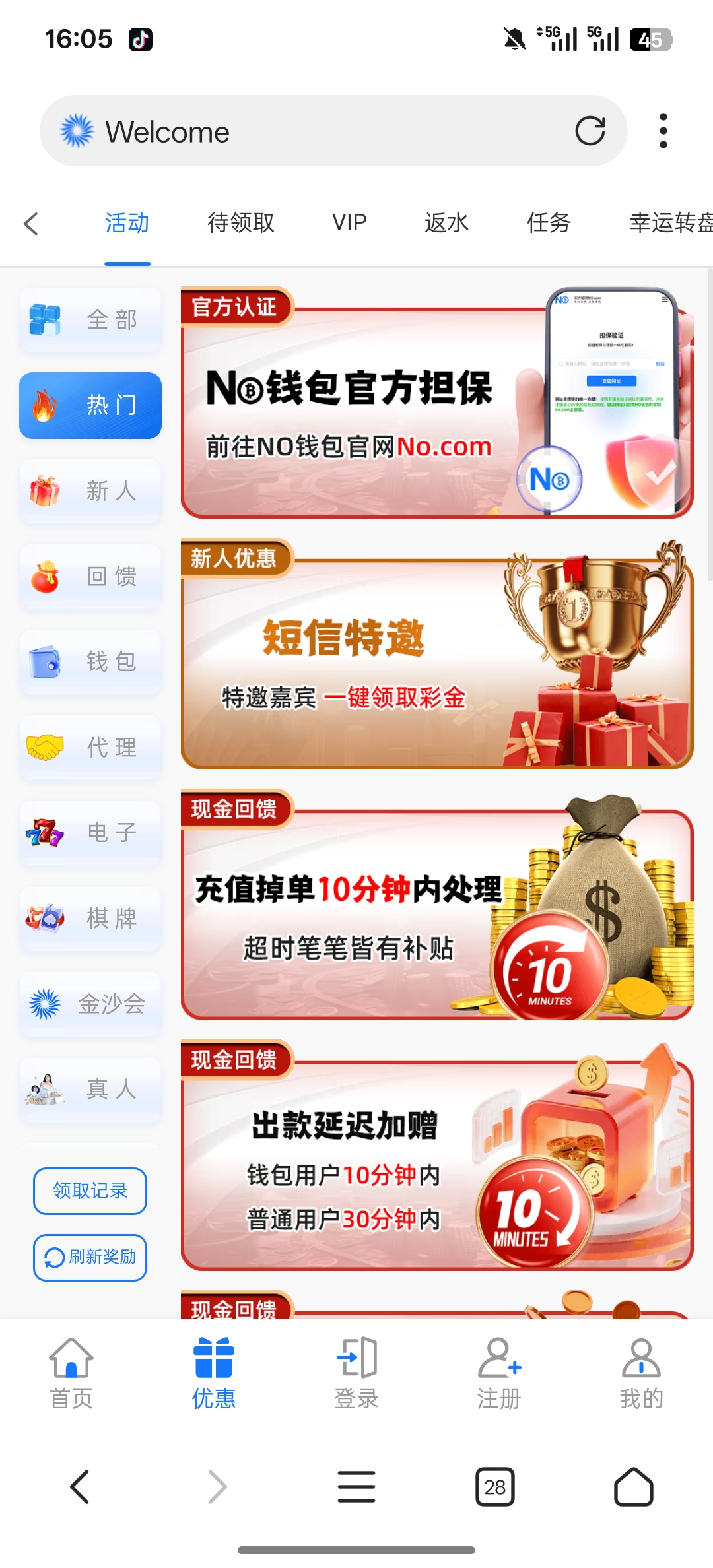Viewport: 713px width, 1568px height.
Task: Select the 代理 handshake agent icon
Action: [x=46, y=748]
